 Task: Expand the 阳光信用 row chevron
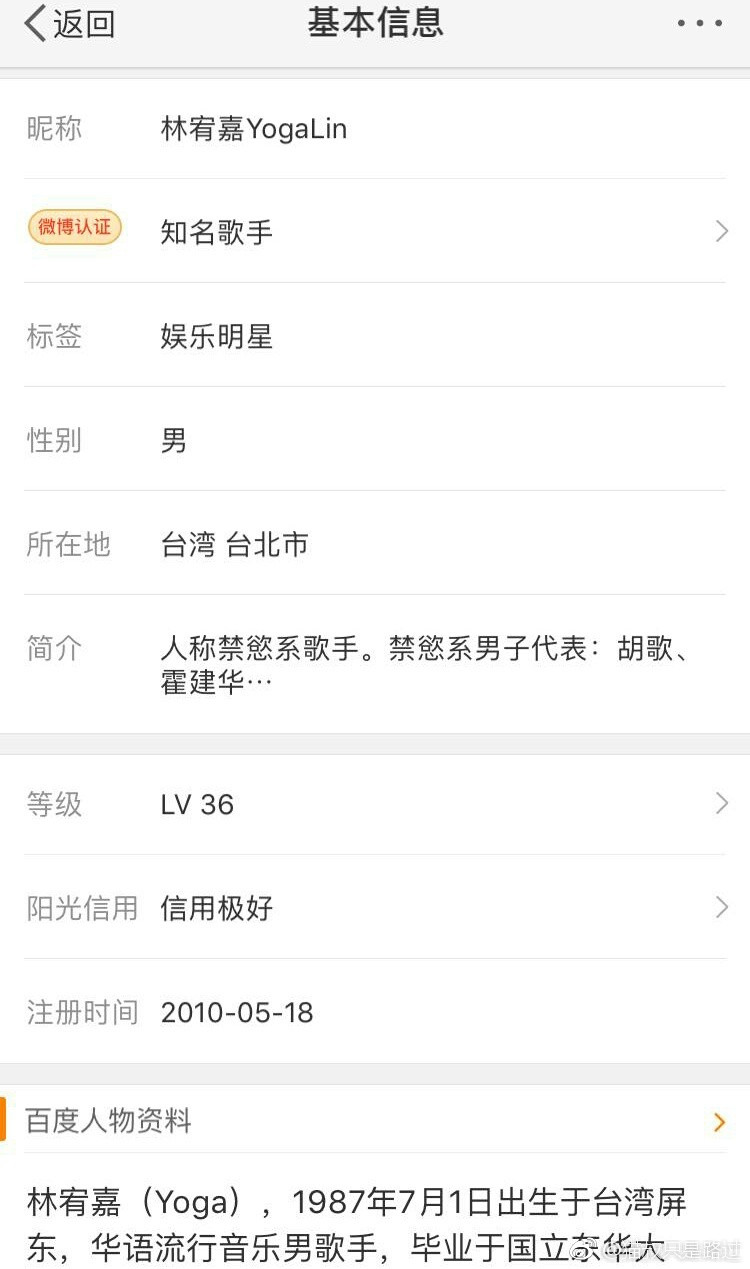[721, 908]
